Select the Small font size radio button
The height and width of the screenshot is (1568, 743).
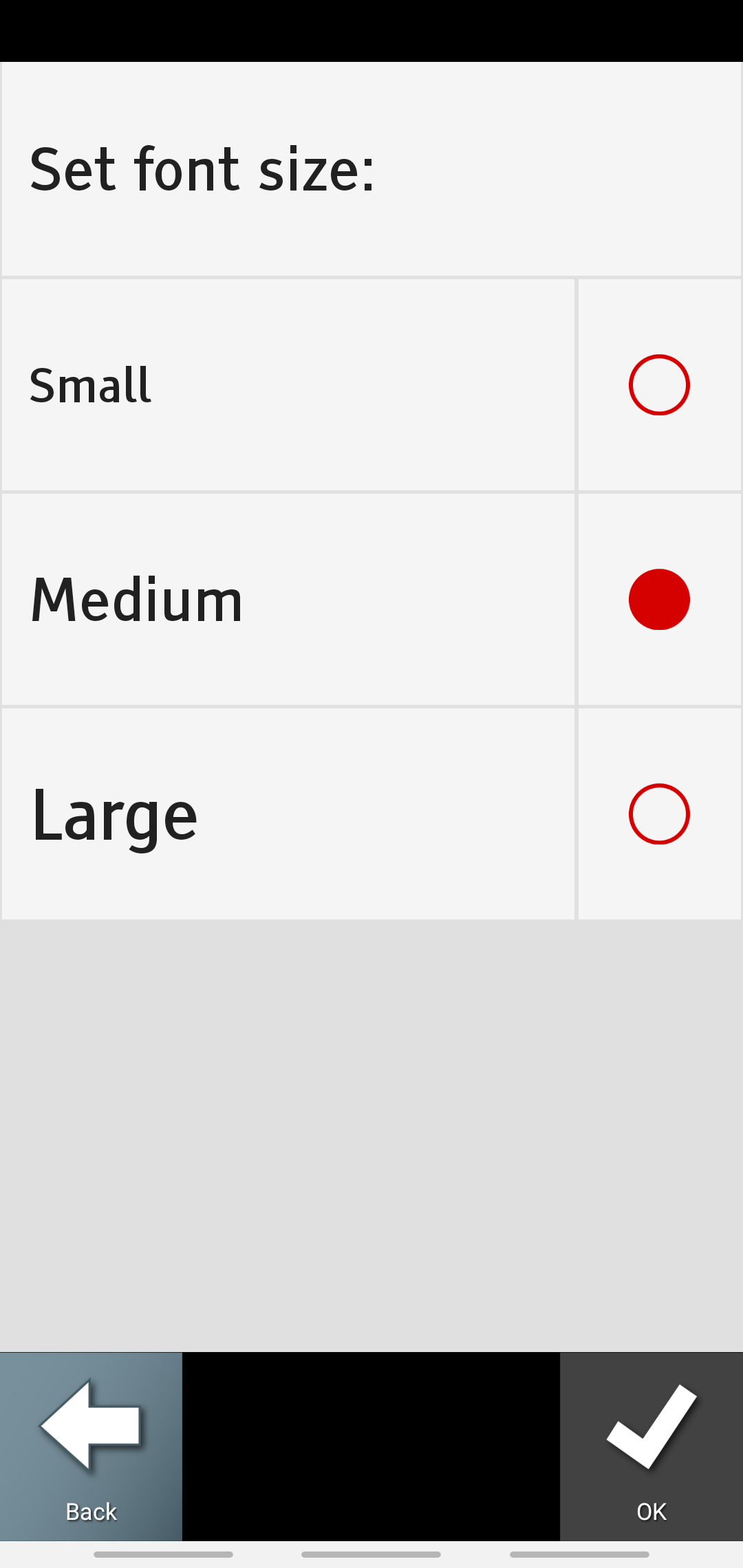(x=658, y=385)
